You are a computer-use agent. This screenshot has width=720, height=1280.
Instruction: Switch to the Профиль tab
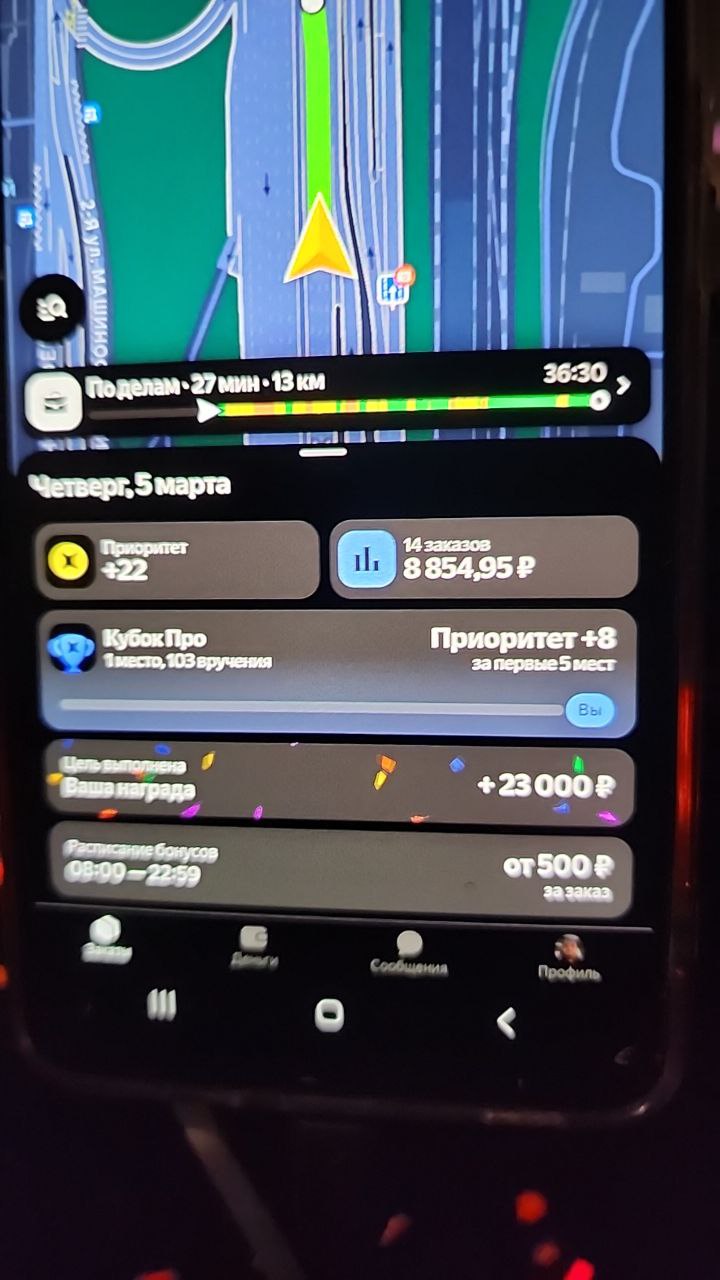(x=568, y=958)
